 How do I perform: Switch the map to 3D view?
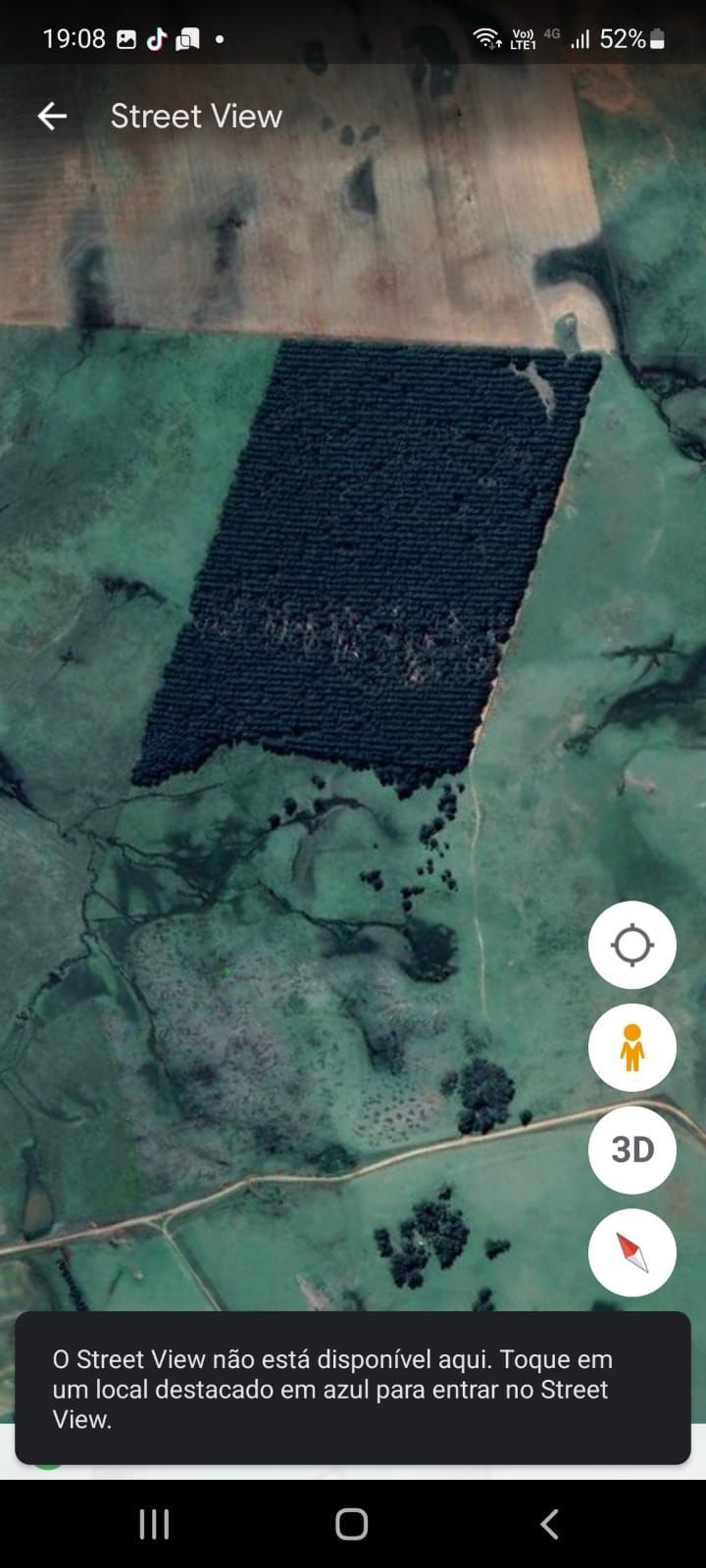pyautogui.click(x=632, y=1150)
